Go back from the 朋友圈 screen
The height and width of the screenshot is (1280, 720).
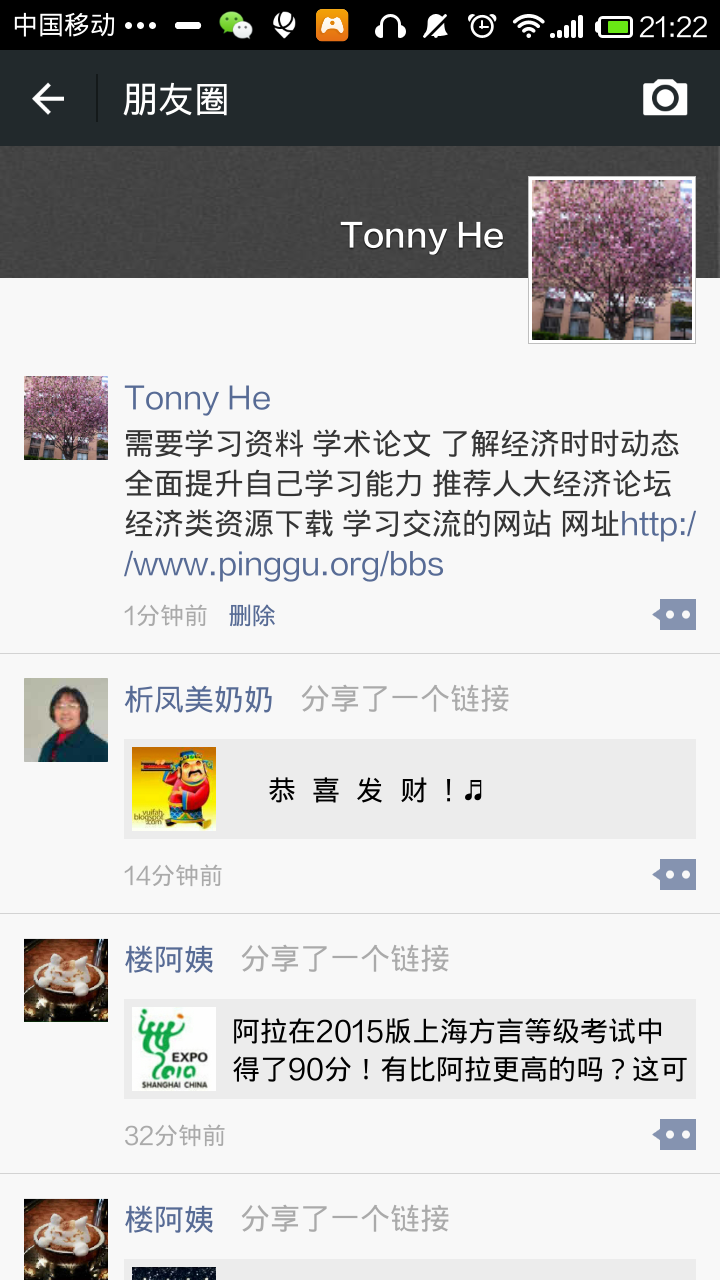point(48,99)
